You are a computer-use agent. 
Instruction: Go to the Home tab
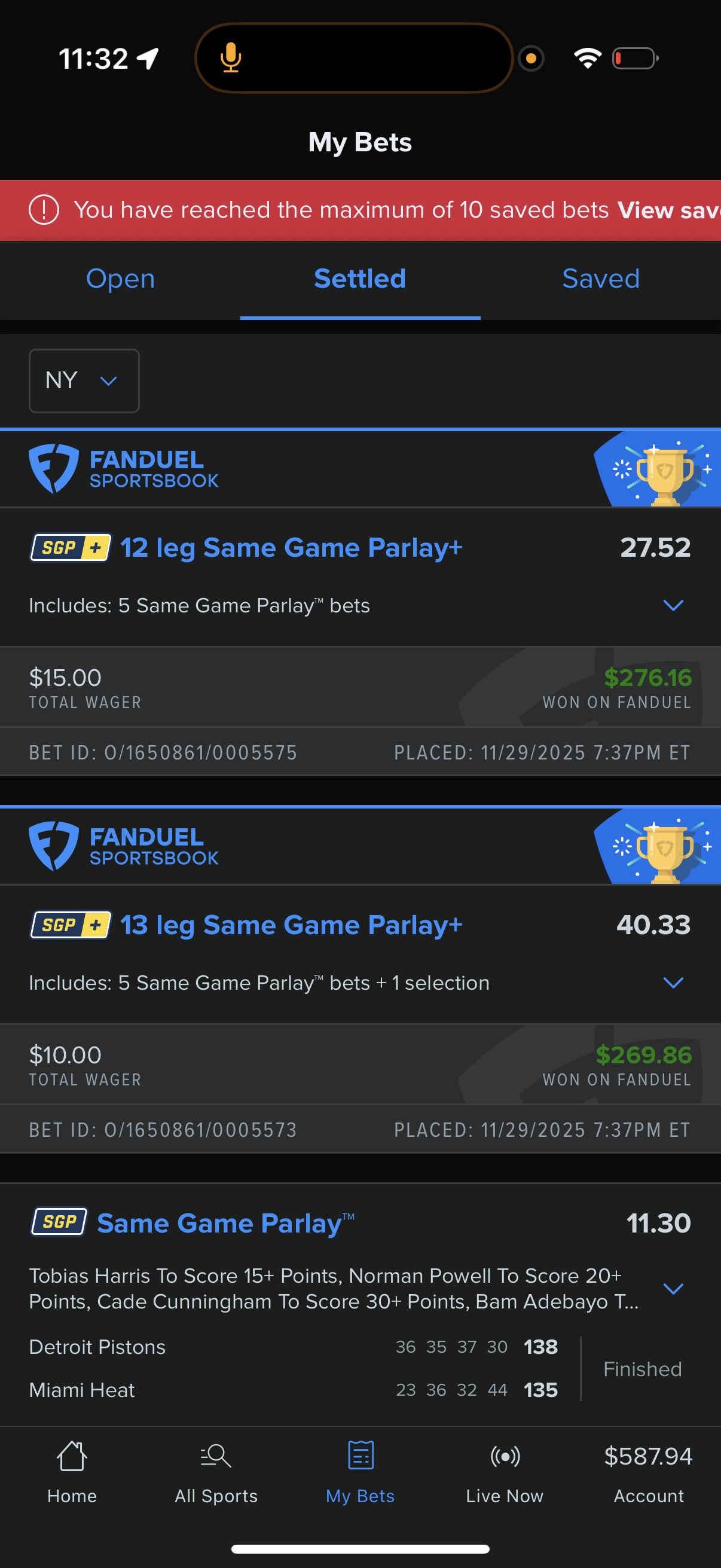(x=72, y=1472)
